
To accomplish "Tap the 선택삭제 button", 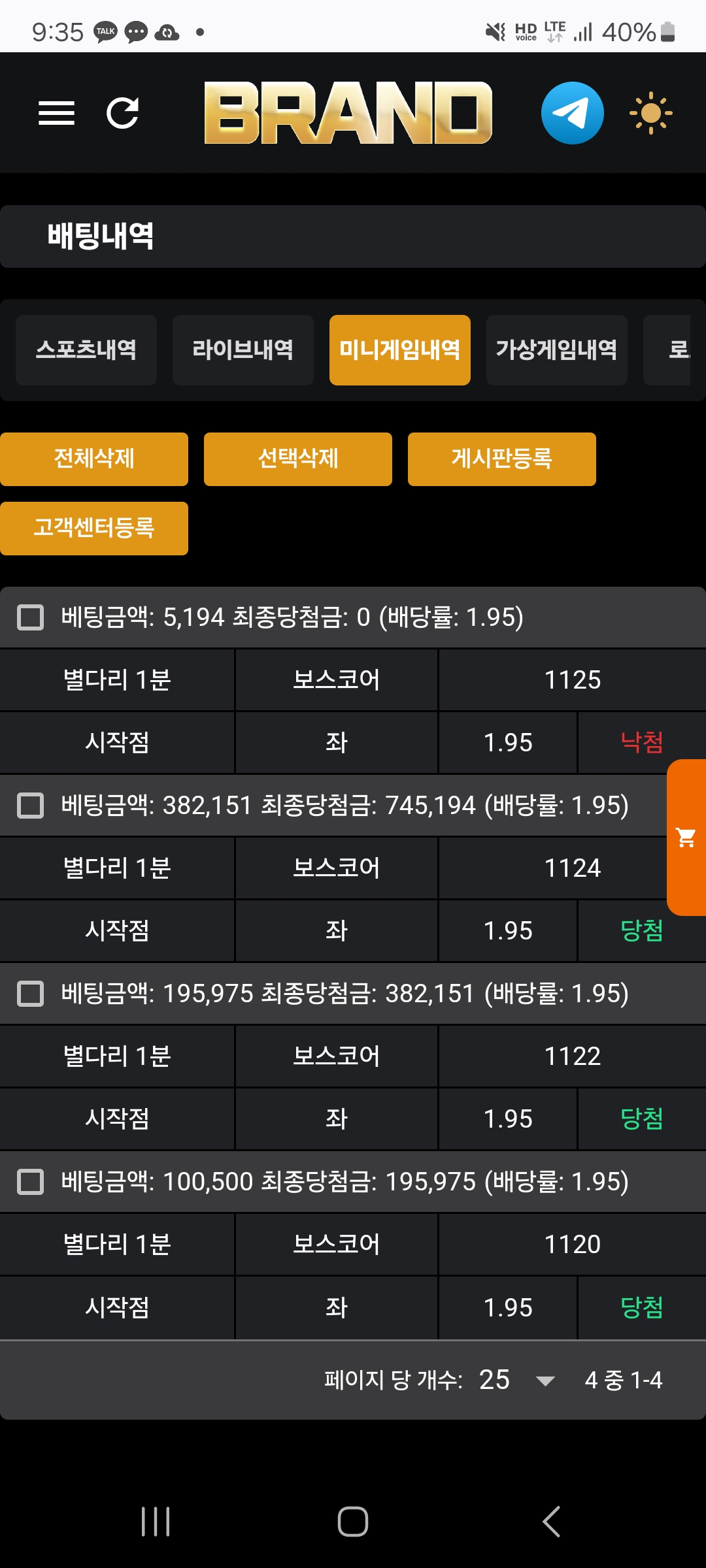I will click(x=298, y=459).
